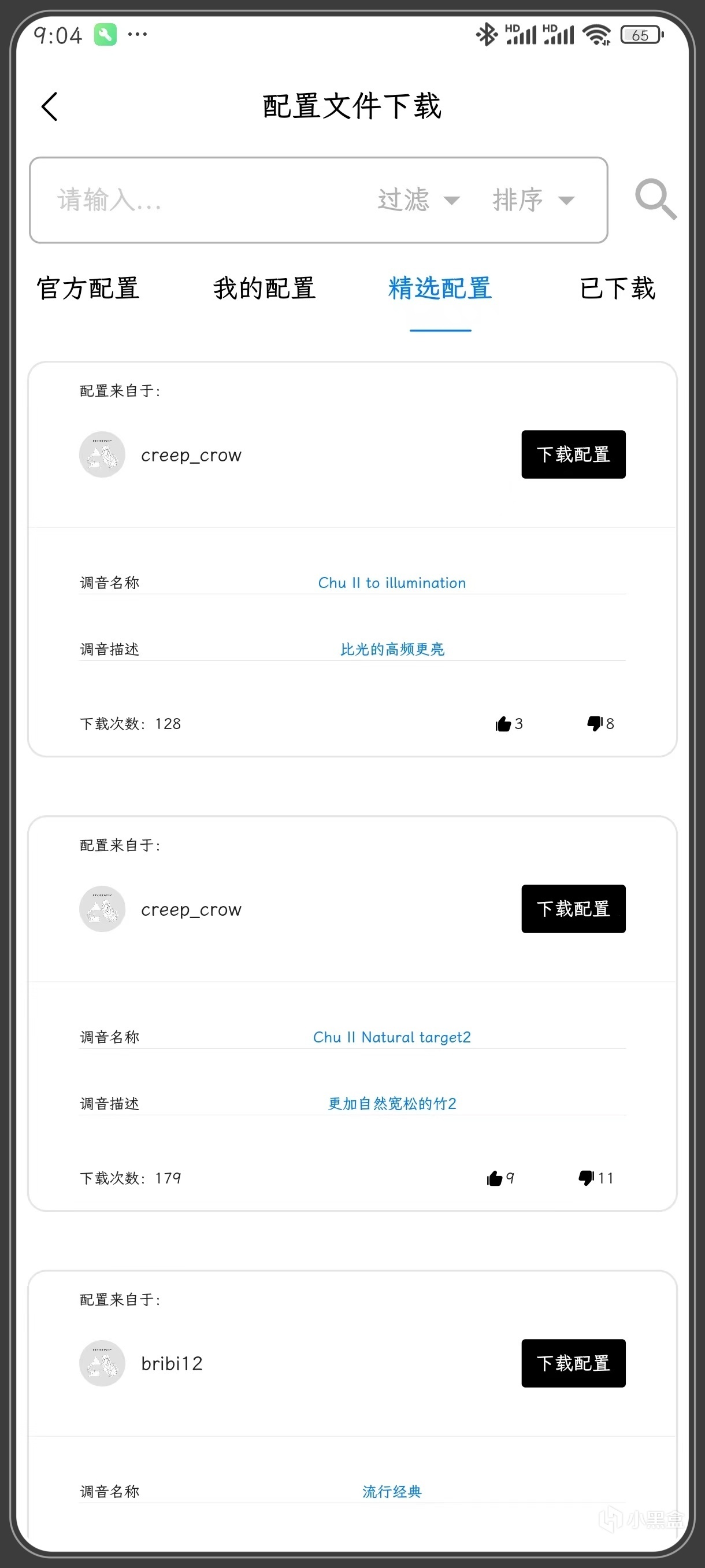
Task: Download the Chu II Natural target2 config
Action: click(x=573, y=909)
